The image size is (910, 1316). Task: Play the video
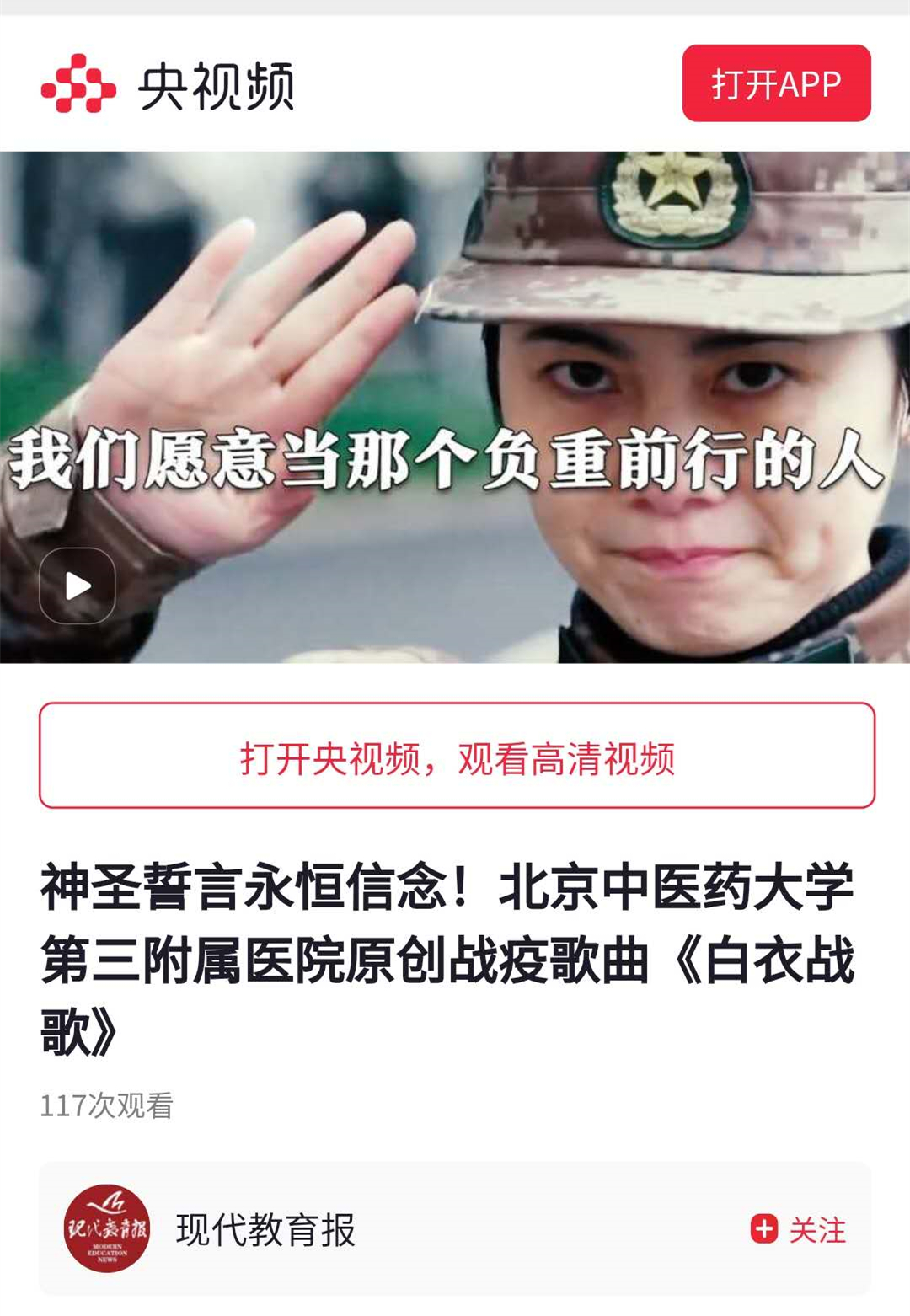[78, 586]
